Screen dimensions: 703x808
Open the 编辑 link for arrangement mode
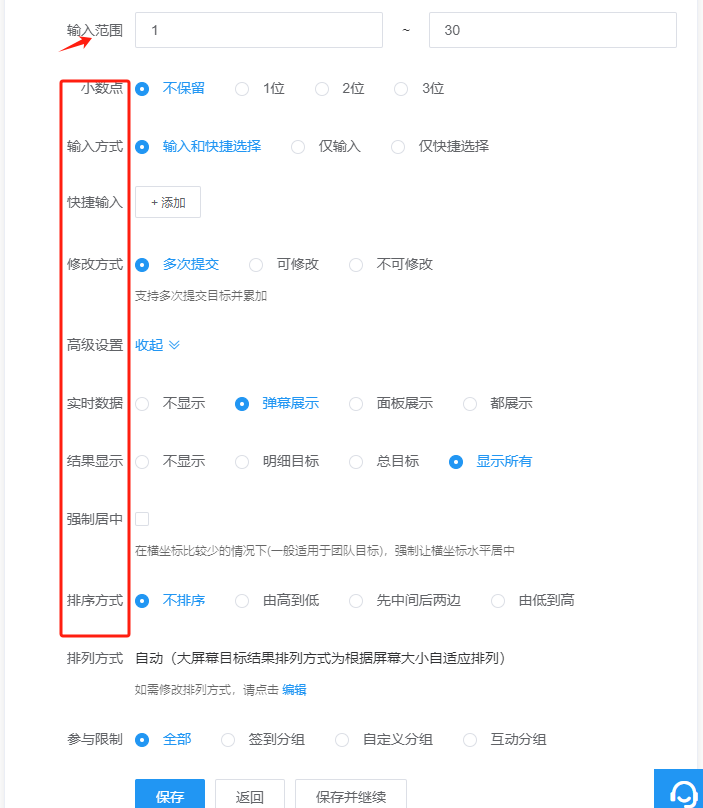point(294,689)
